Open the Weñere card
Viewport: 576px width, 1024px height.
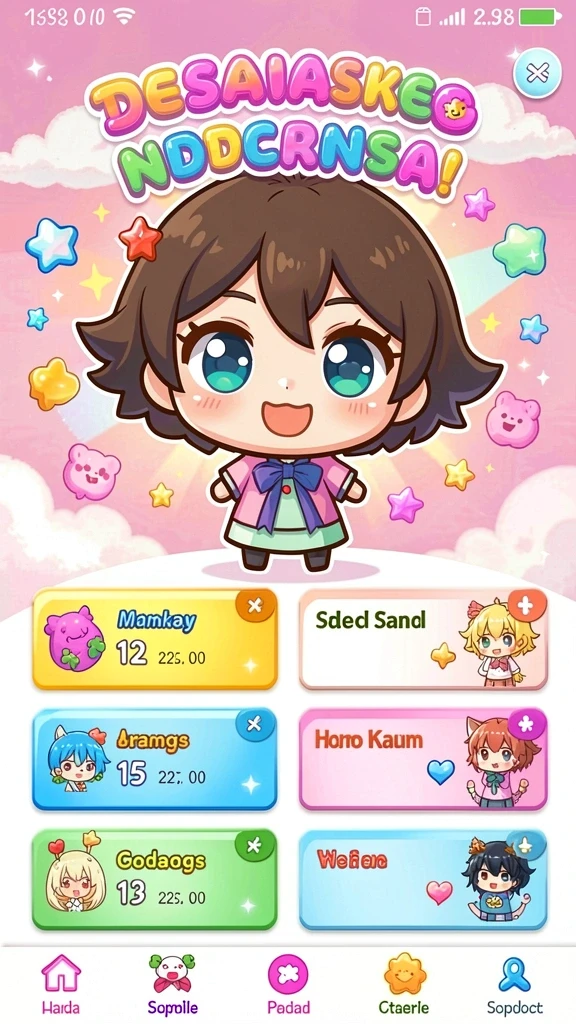click(x=423, y=880)
